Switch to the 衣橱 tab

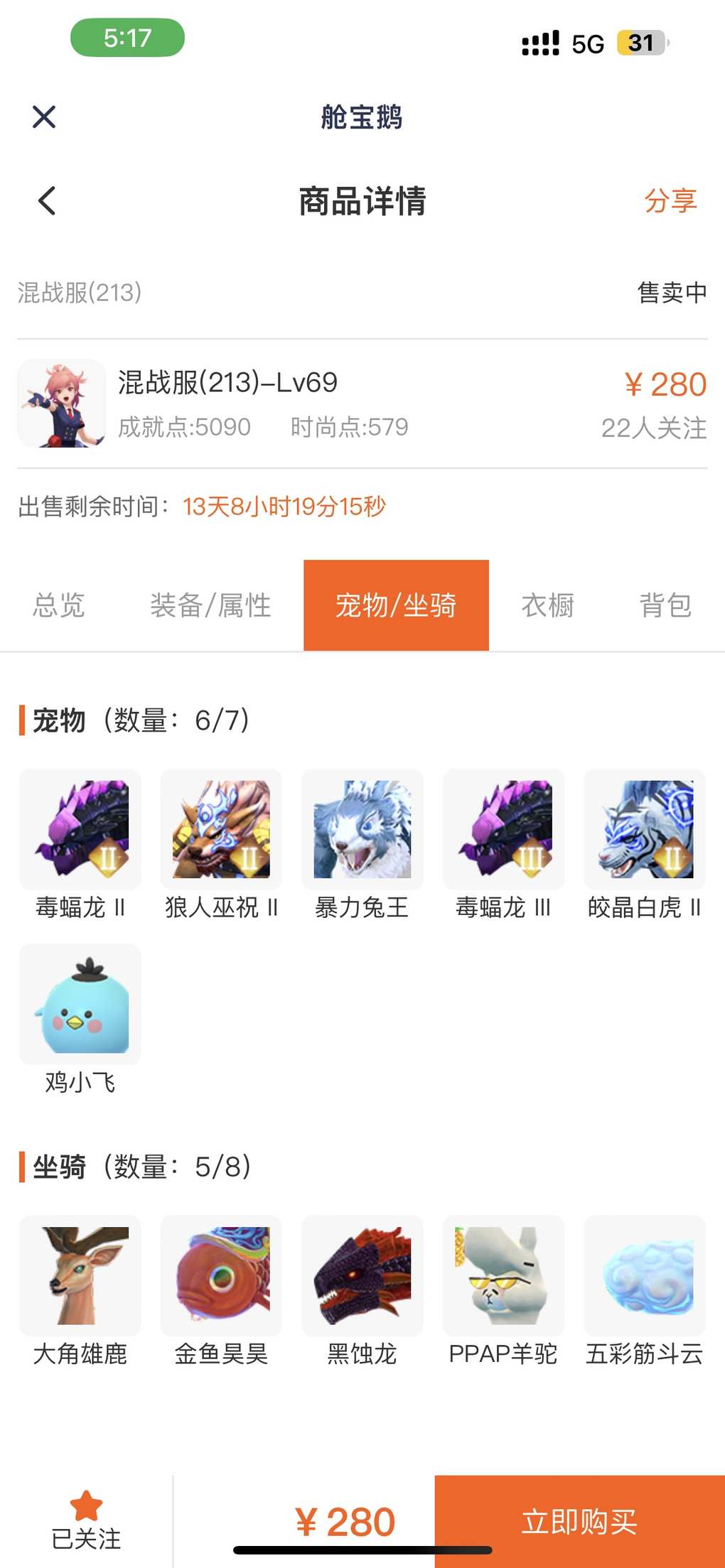(x=547, y=605)
